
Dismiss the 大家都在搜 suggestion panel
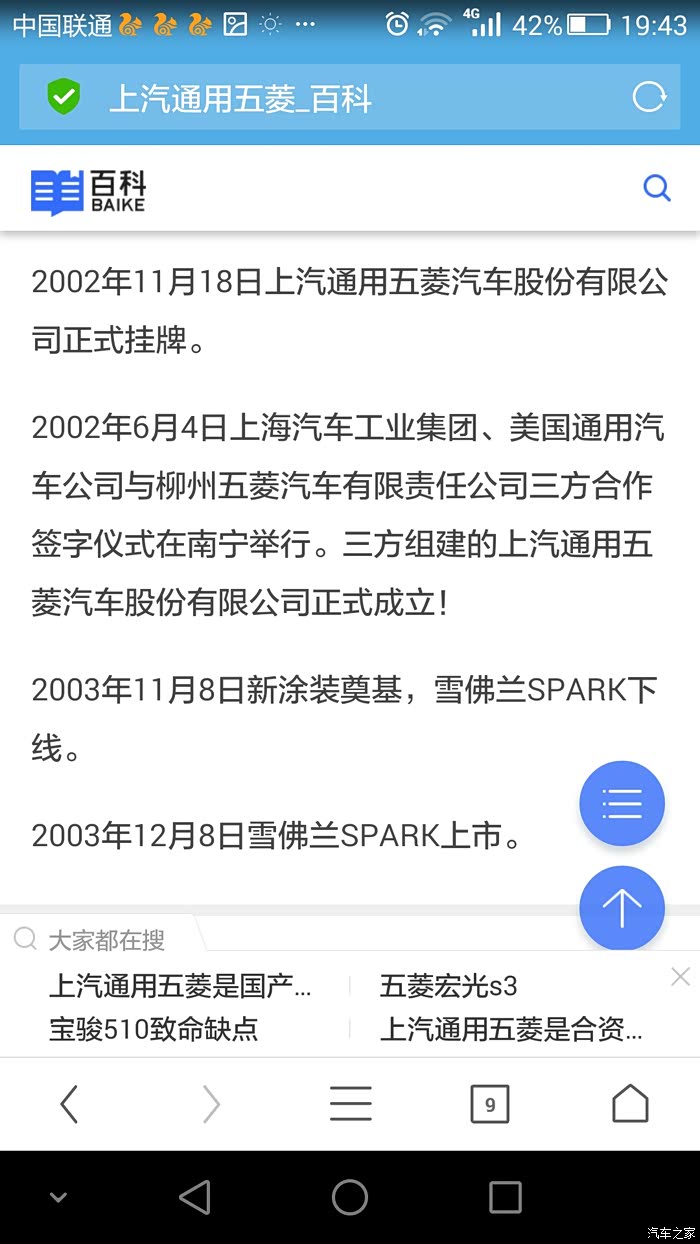[680, 976]
